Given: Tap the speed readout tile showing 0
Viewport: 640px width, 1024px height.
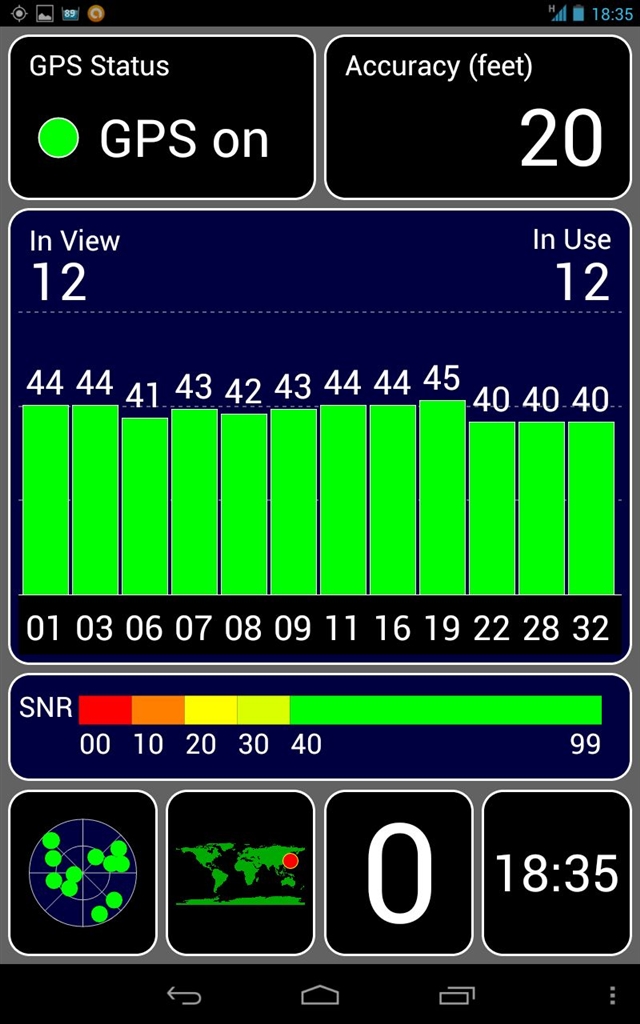Looking at the screenshot, I should click(x=398, y=872).
